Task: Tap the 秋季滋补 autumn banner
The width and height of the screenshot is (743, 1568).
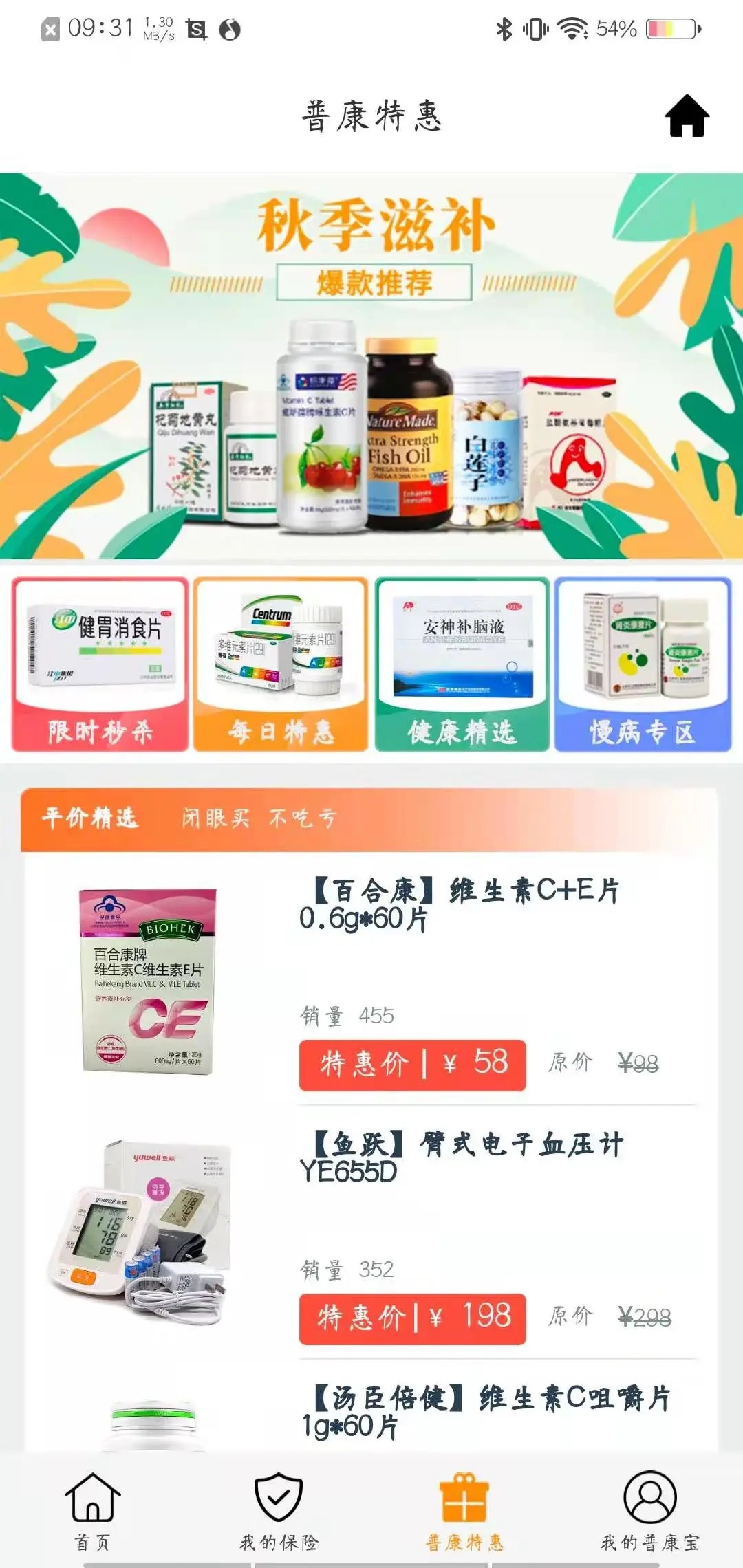Action: 371,364
